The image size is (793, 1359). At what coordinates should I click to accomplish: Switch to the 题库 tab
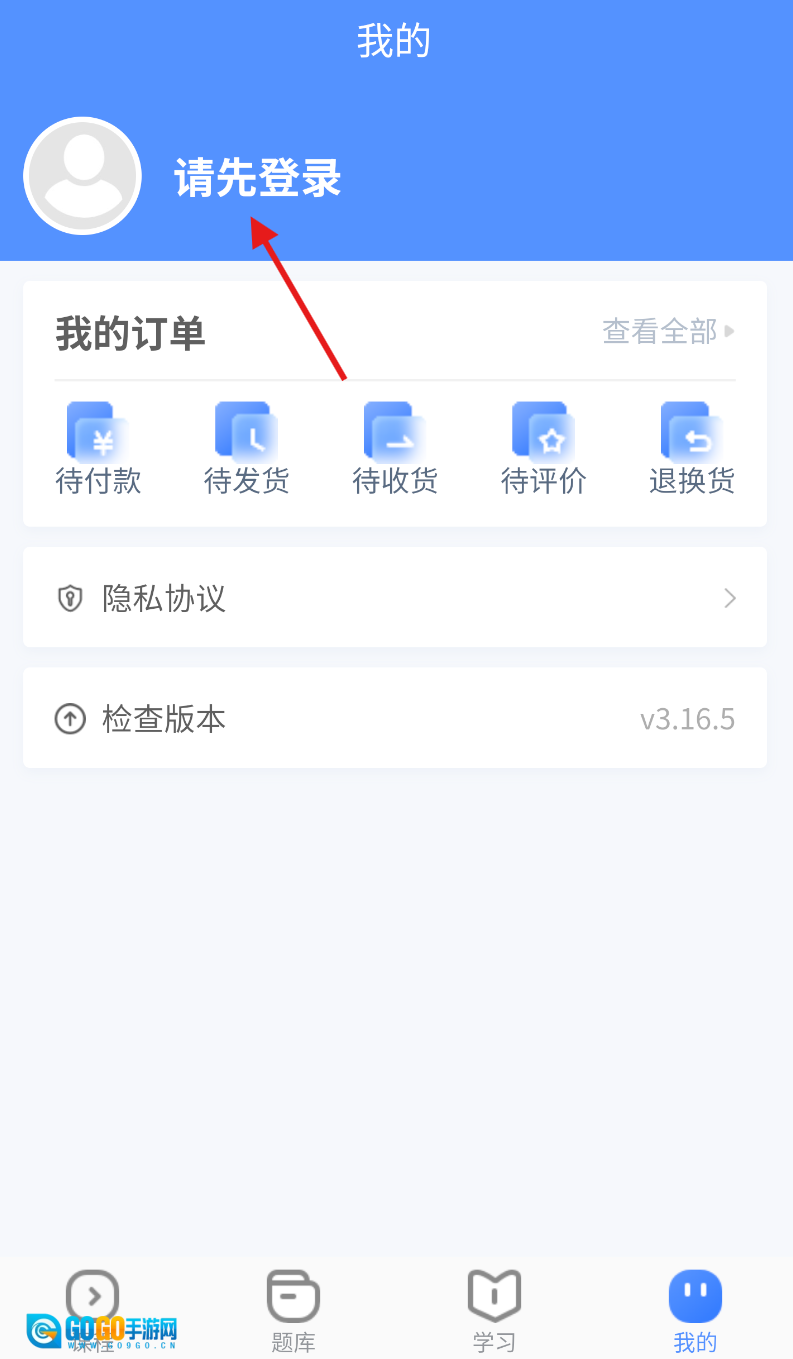click(293, 1310)
